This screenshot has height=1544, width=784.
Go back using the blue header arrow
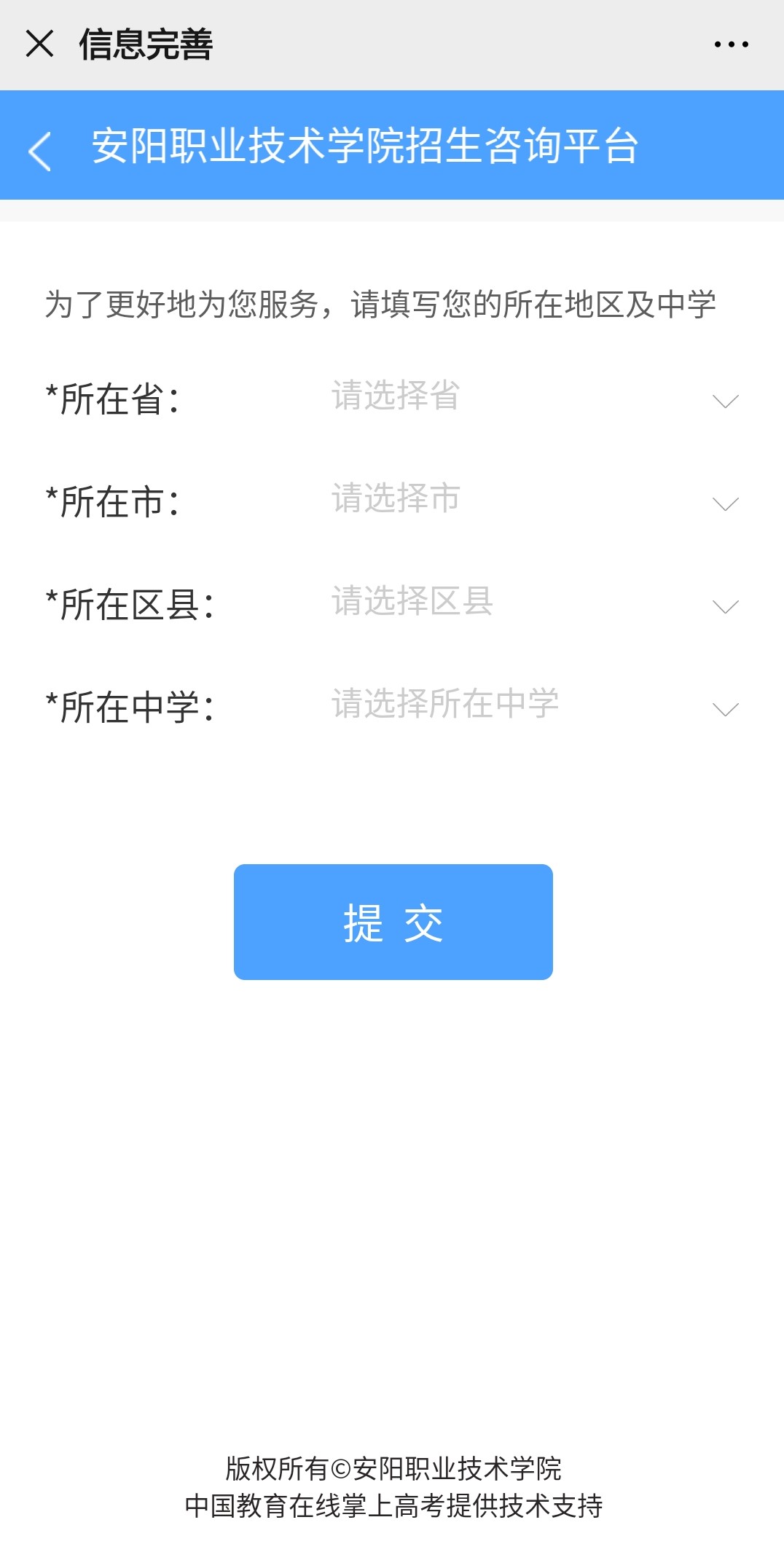pos(39,151)
